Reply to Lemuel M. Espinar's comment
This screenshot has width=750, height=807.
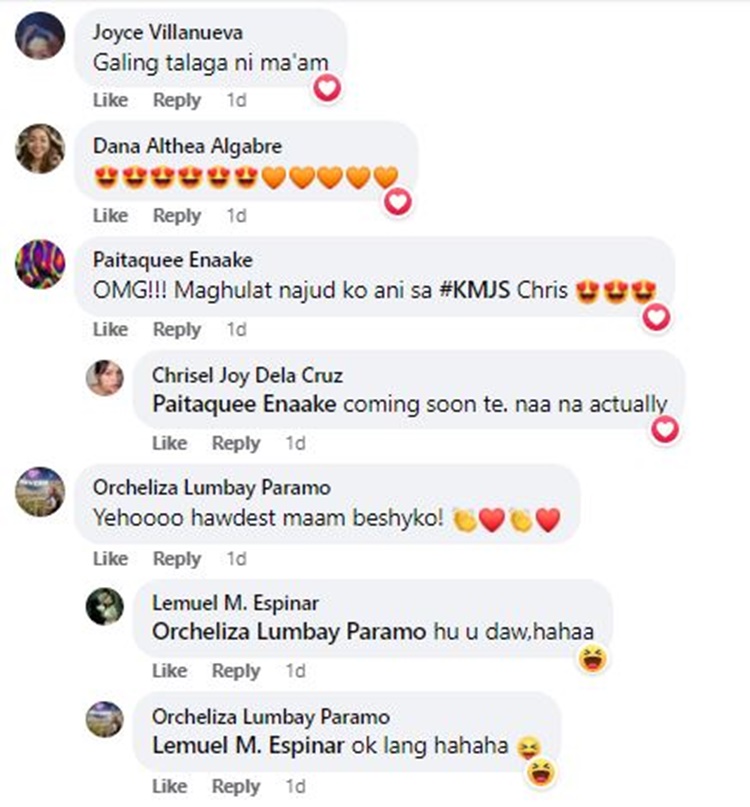236,671
